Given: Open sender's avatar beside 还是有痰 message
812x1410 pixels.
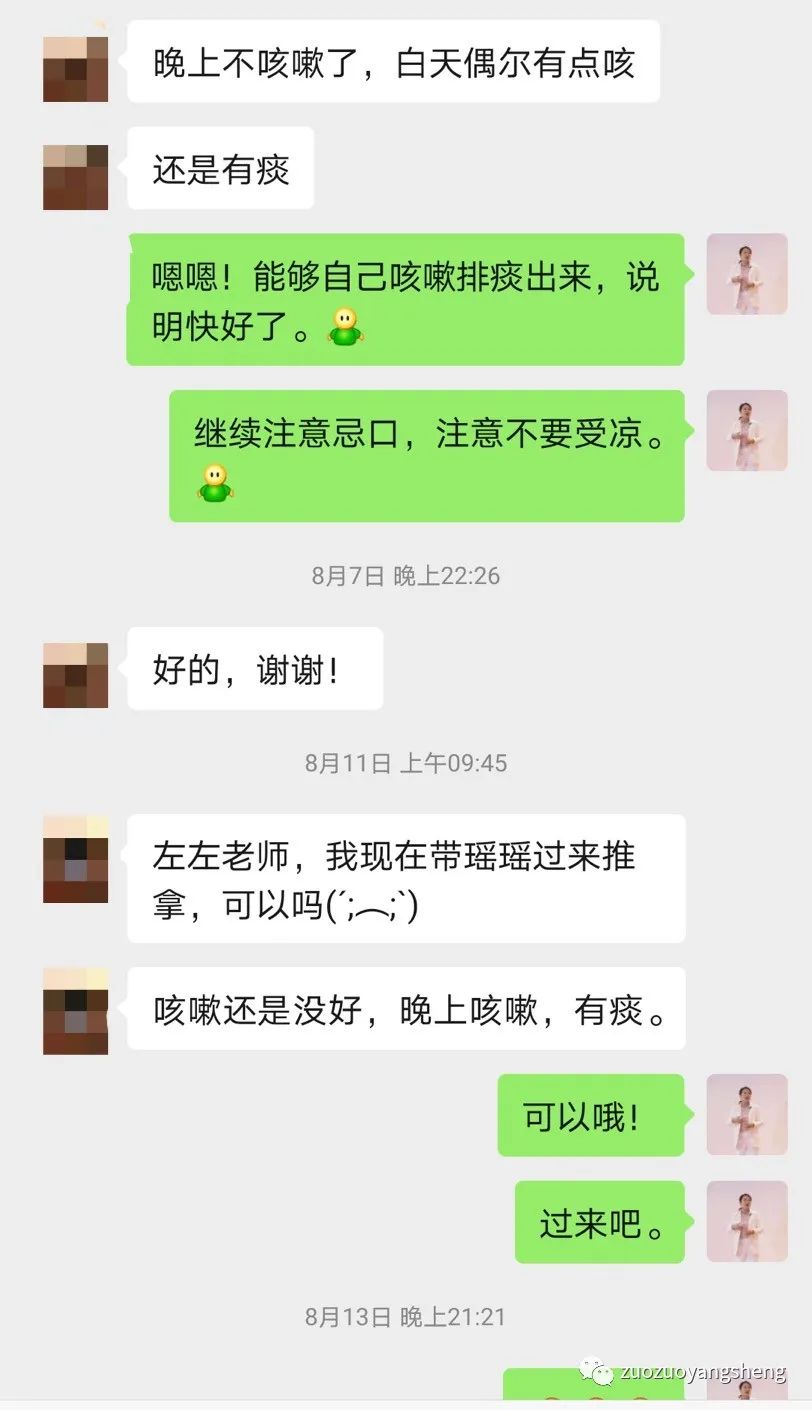Looking at the screenshot, I should pos(75,178).
